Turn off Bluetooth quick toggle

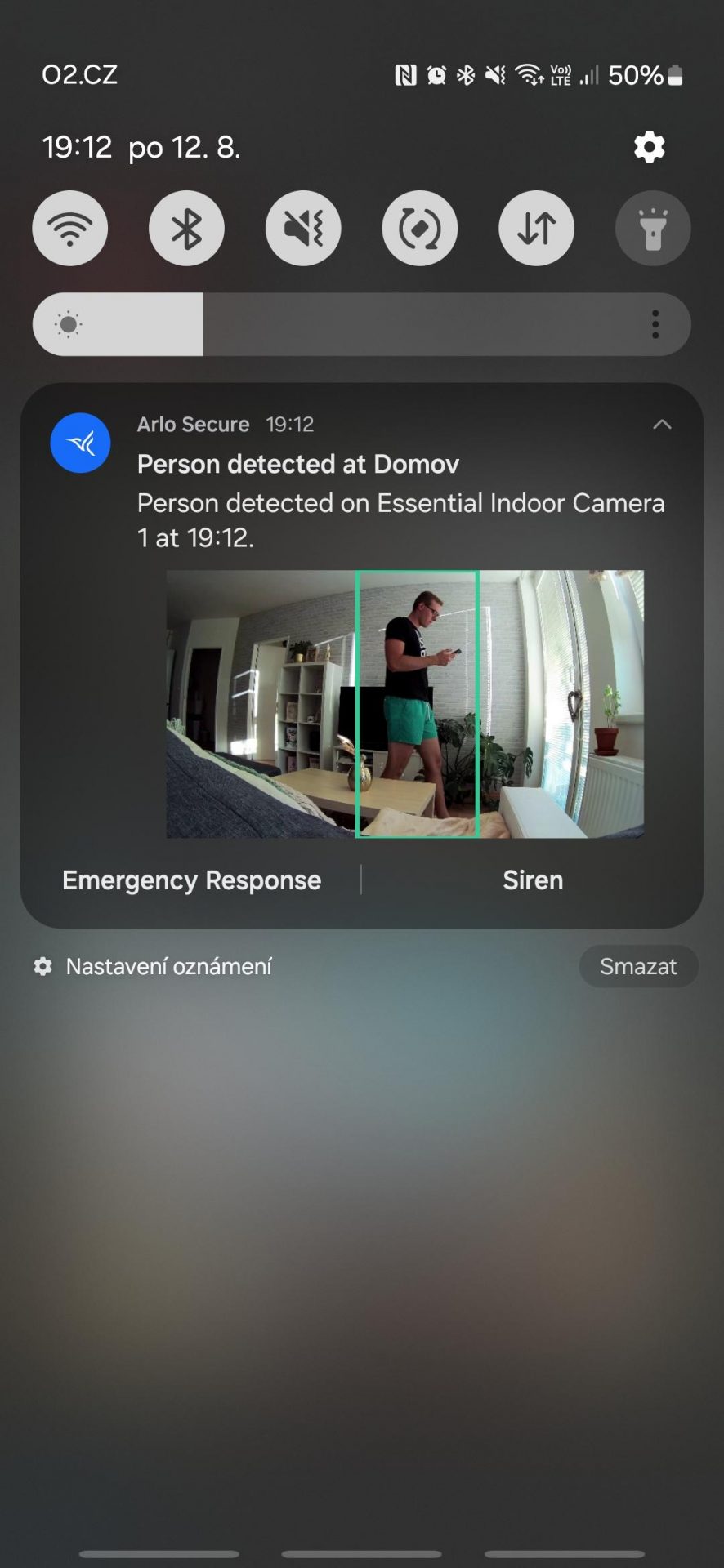point(186,228)
